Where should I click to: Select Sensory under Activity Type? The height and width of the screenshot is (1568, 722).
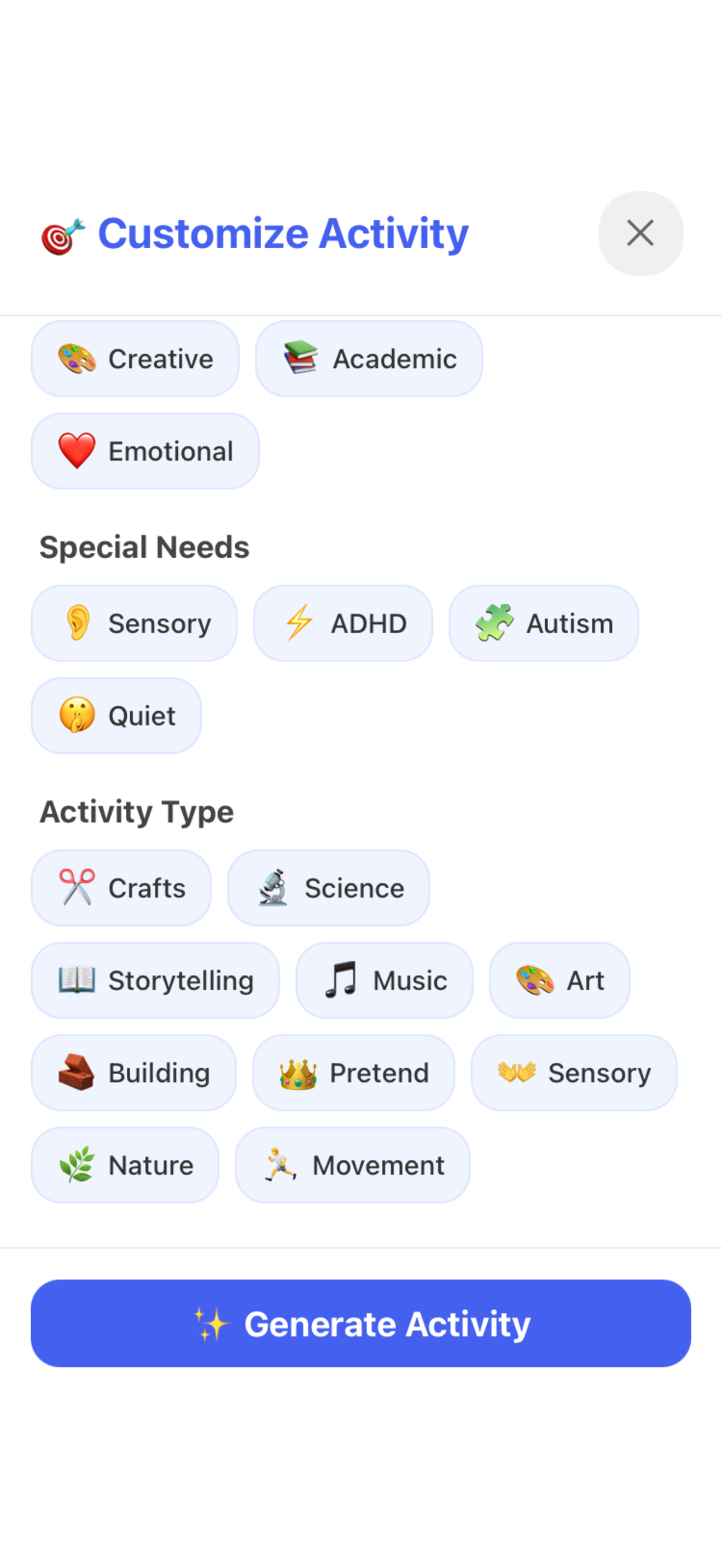(574, 1073)
